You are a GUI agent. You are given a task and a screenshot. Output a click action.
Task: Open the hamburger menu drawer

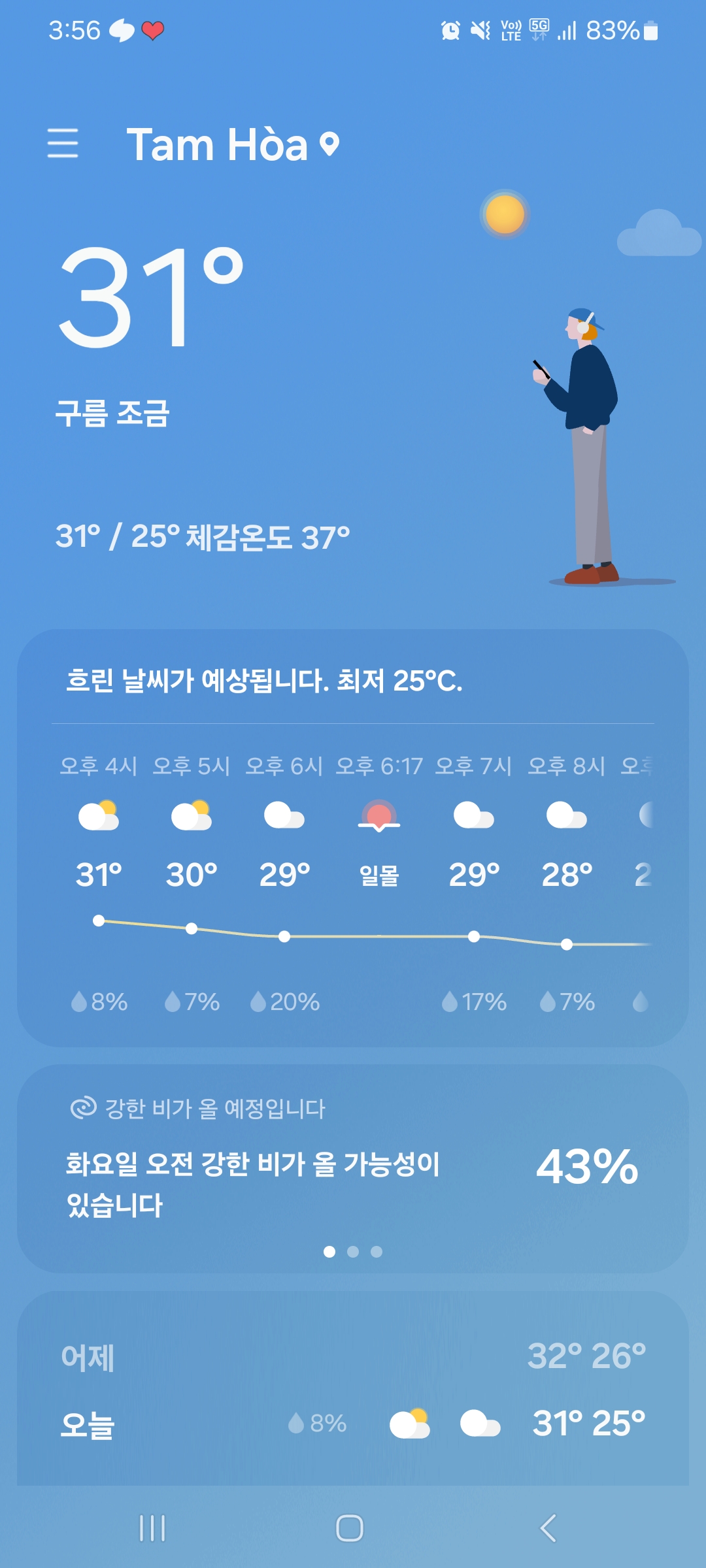click(63, 143)
